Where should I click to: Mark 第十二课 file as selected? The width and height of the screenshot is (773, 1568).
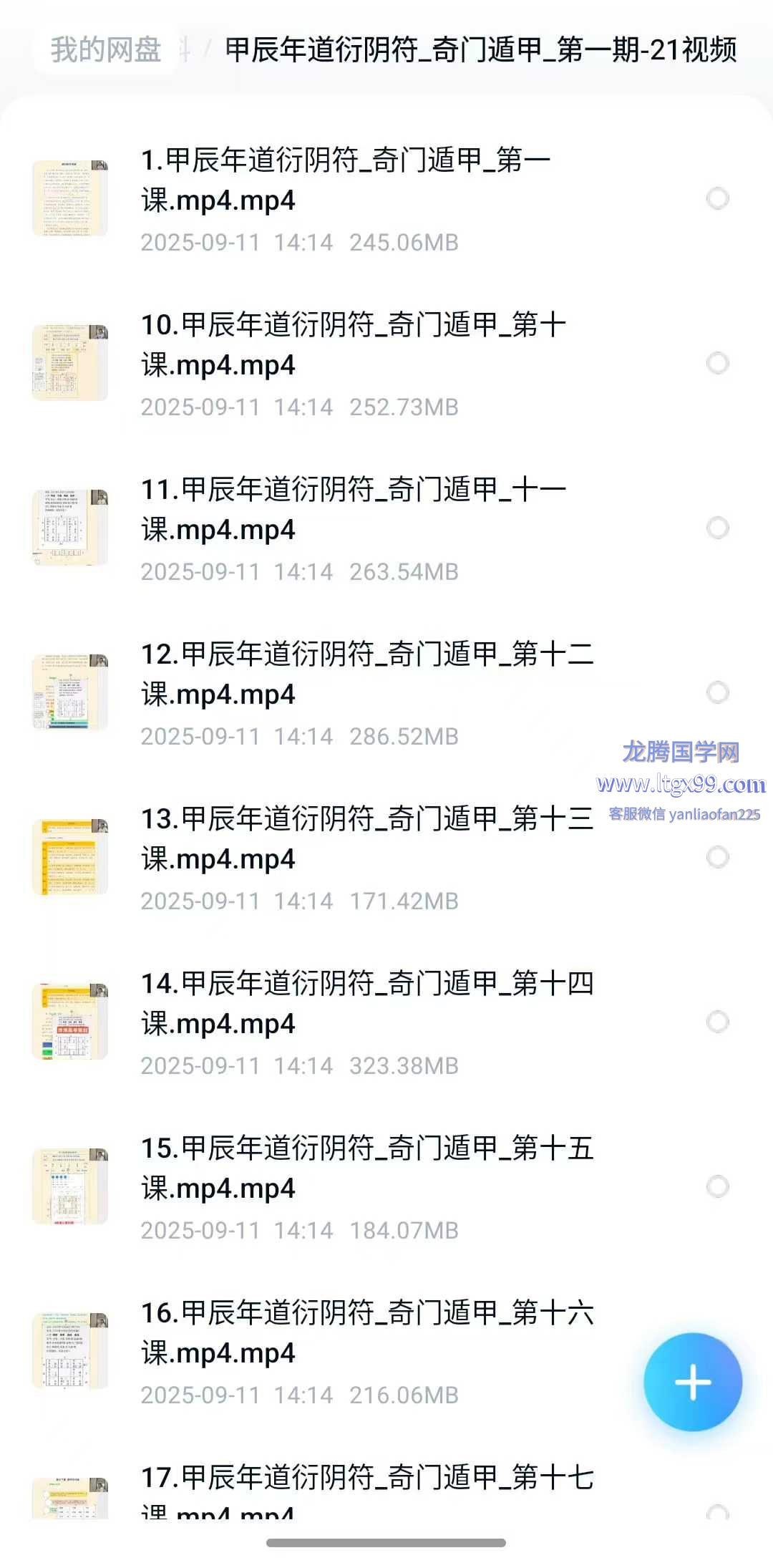coord(717,692)
